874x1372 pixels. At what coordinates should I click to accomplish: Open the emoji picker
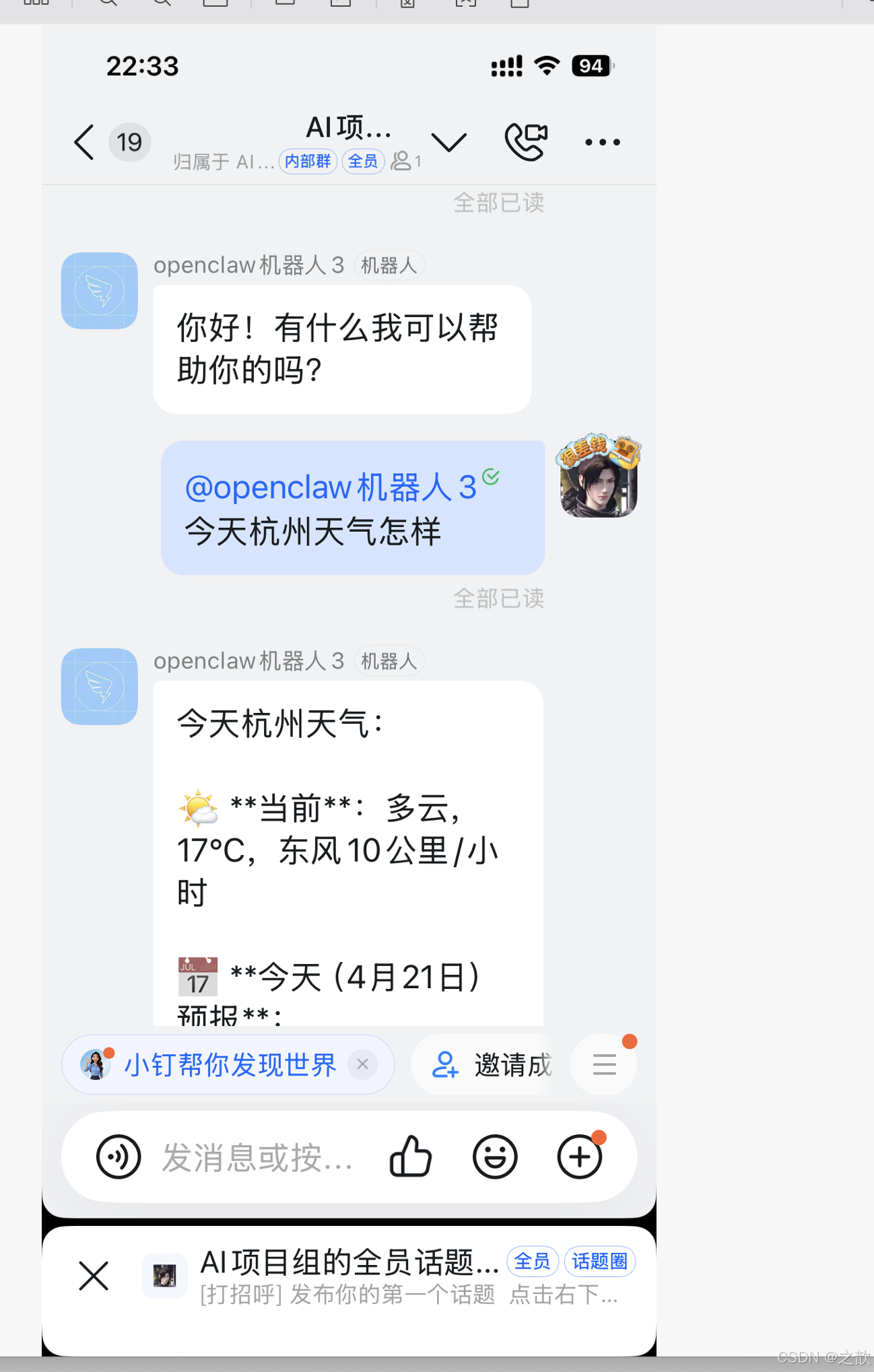[495, 1157]
